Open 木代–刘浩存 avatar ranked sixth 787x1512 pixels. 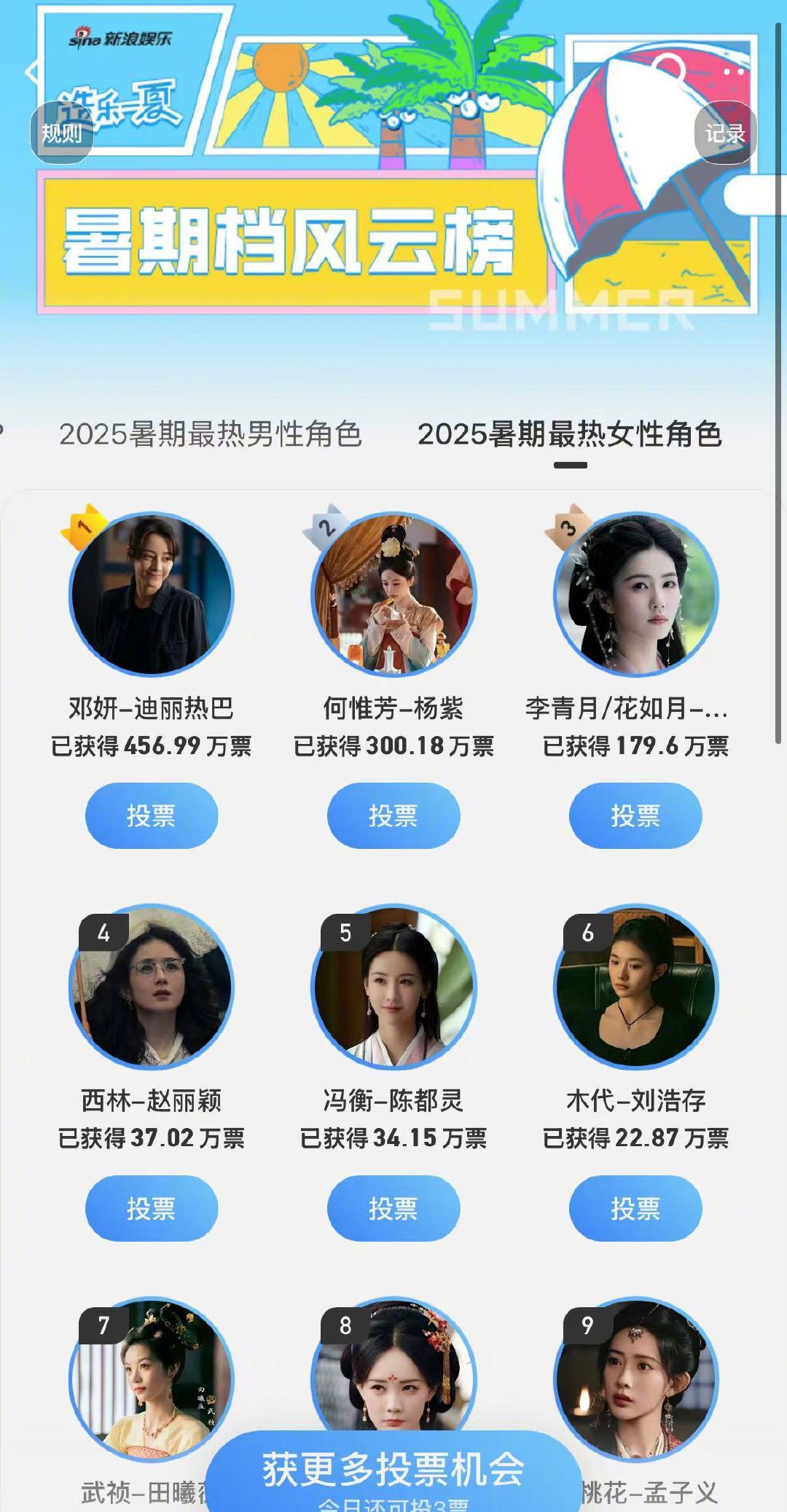pyautogui.click(x=635, y=987)
